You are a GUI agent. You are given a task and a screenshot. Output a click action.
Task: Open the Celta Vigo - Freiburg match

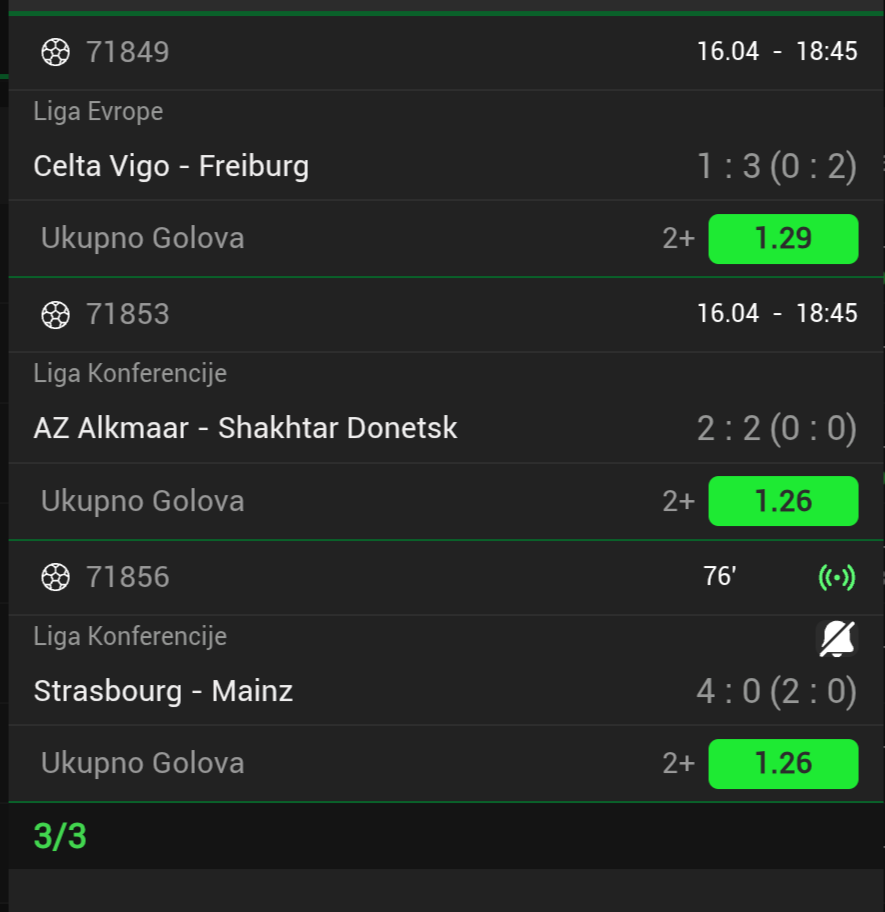tap(171, 166)
